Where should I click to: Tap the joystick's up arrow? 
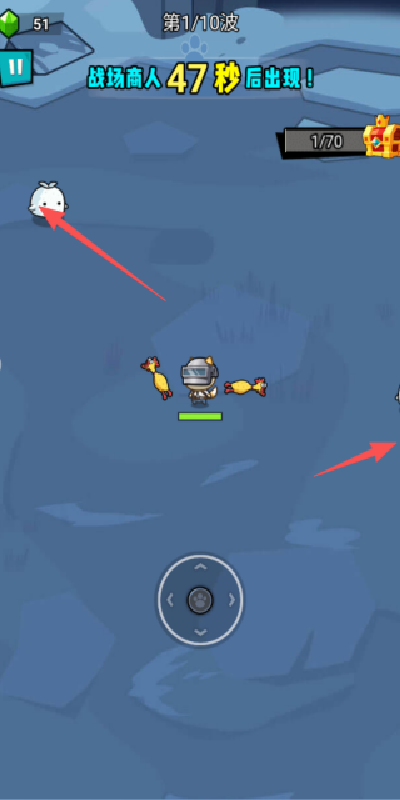(x=201, y=567)
